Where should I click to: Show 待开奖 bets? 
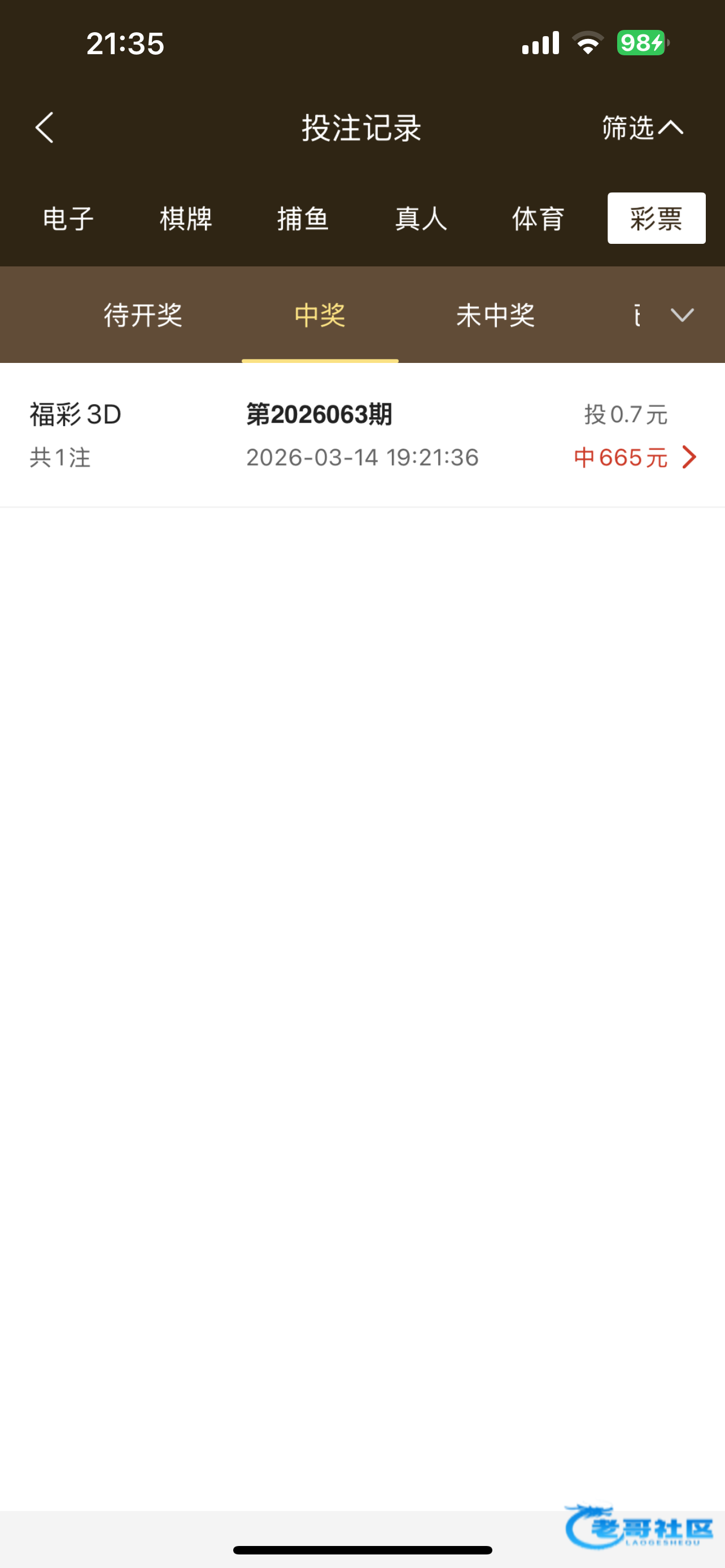pyautogui.click(x=143, y=316)
